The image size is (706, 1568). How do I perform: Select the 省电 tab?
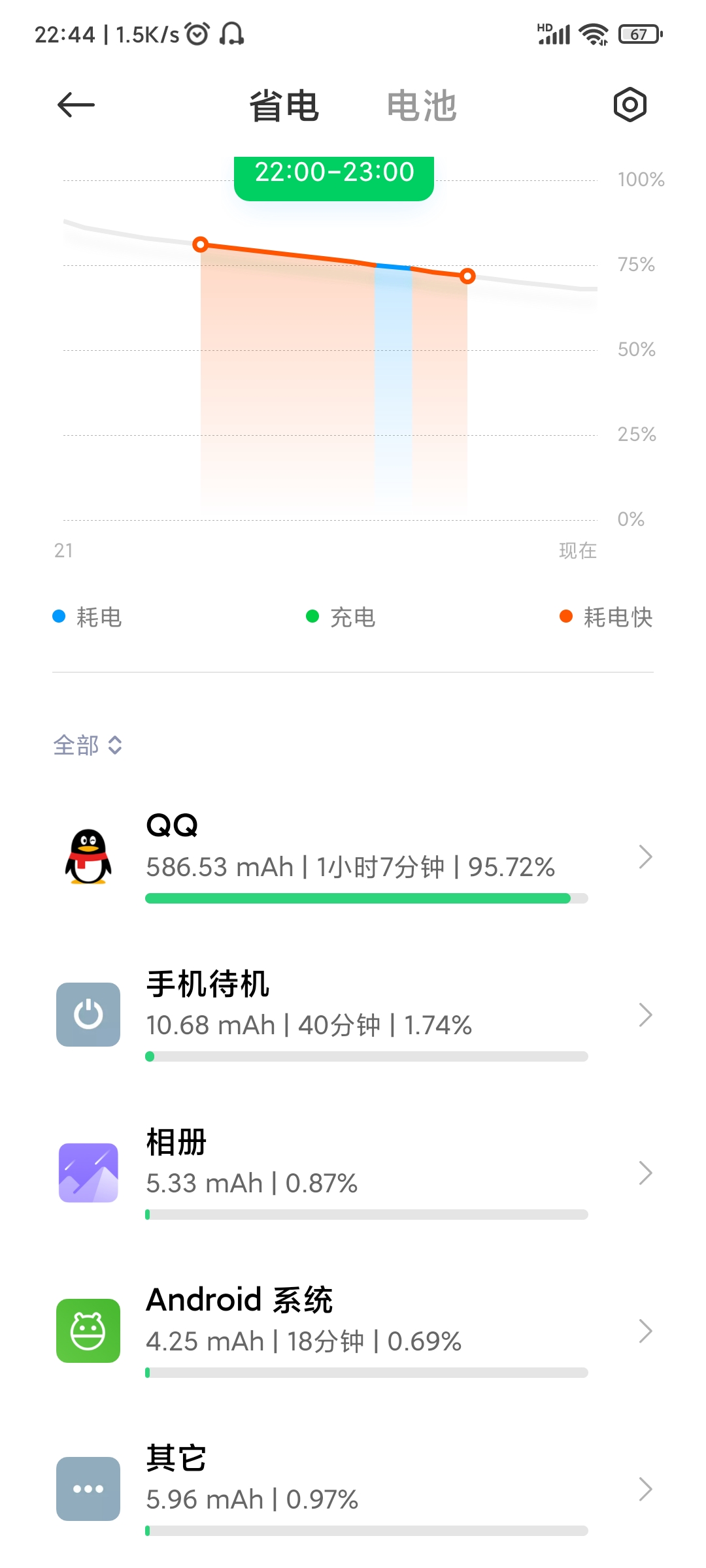tap(284, 106)
